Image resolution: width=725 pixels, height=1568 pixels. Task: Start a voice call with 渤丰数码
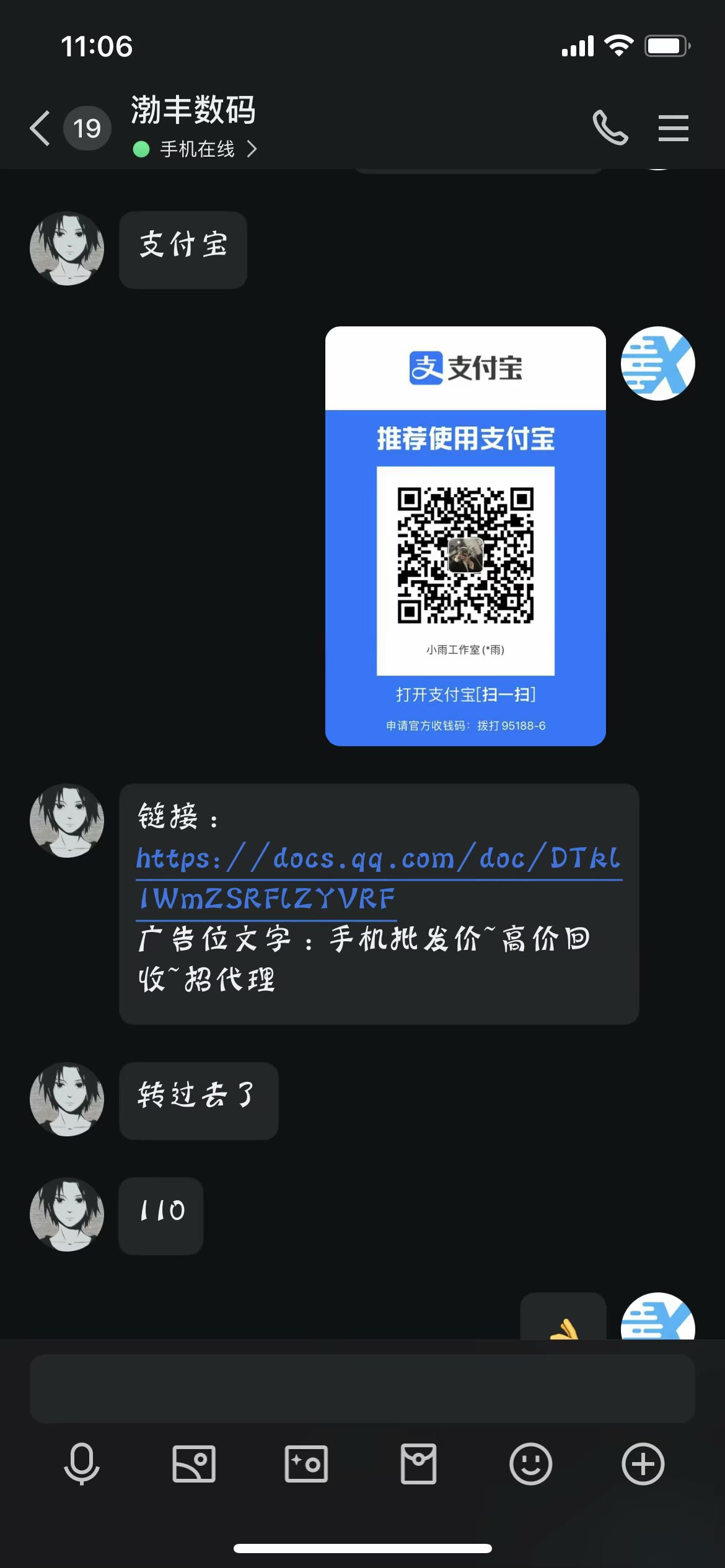coord(610,128)
